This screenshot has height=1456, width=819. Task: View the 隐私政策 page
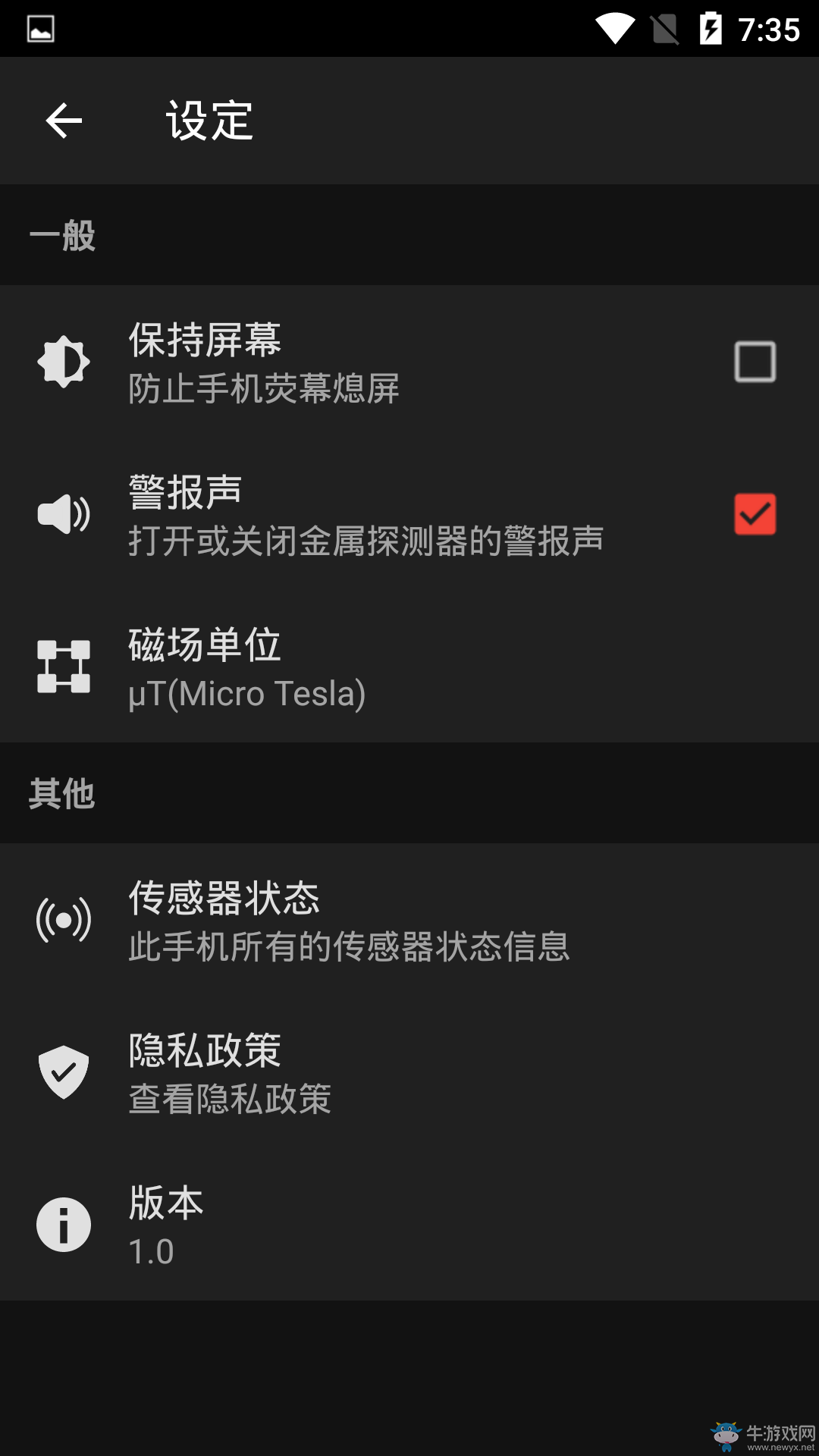(409, 1072)
